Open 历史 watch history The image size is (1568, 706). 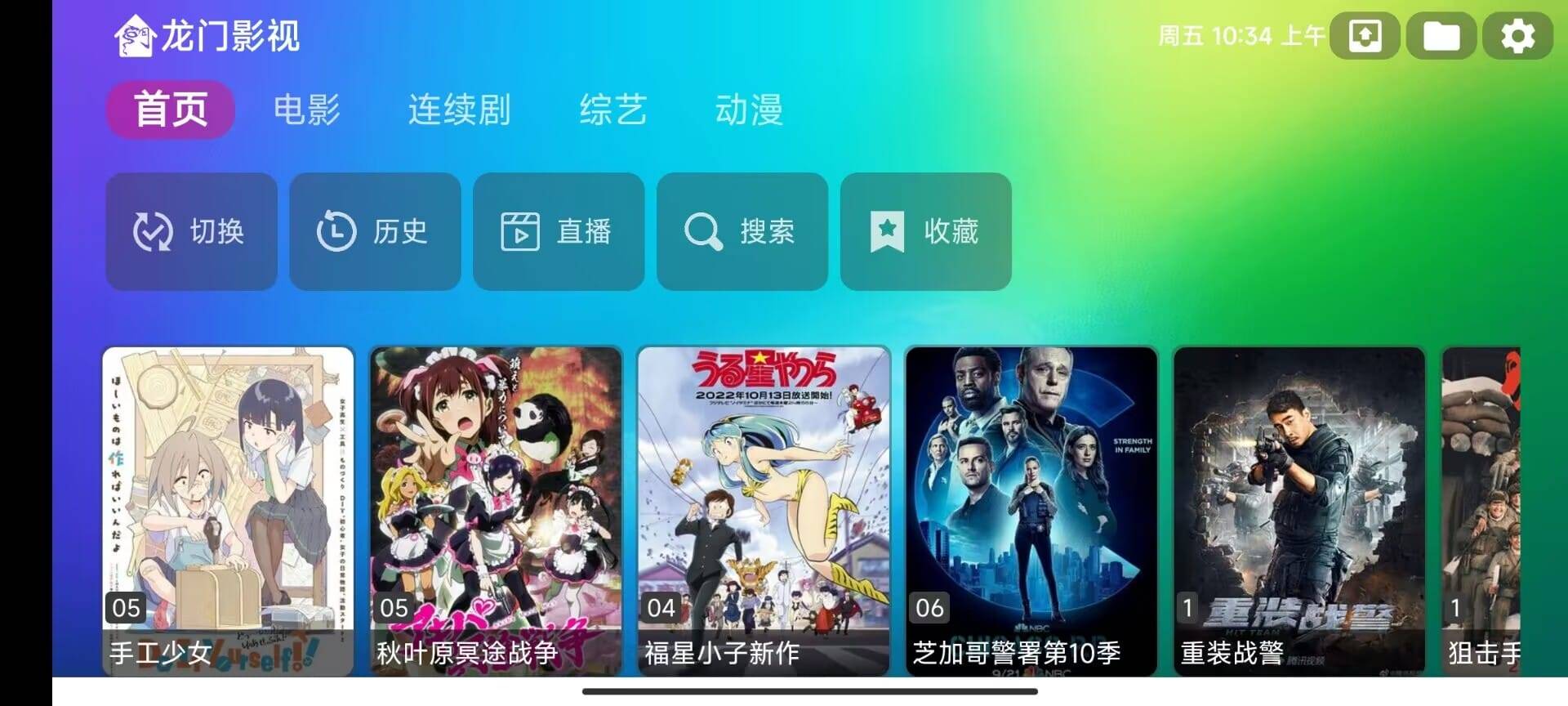(375, 231)
